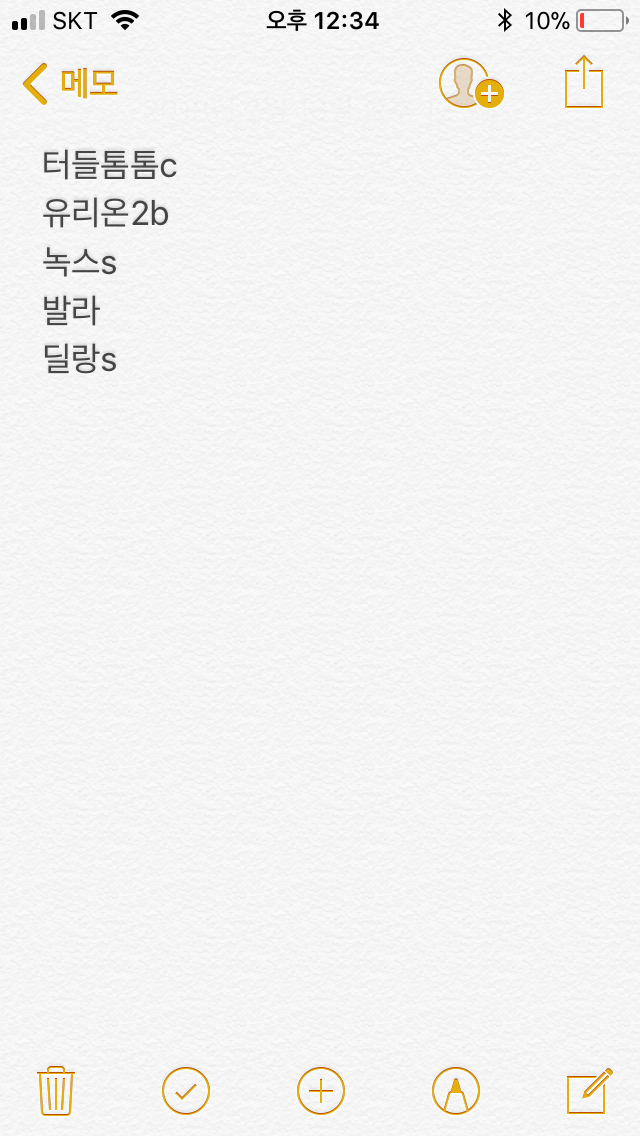The width and height of the screenshot is (640, 1136).
Task: Go back to the 메모 list
Action: click(70, 84)
